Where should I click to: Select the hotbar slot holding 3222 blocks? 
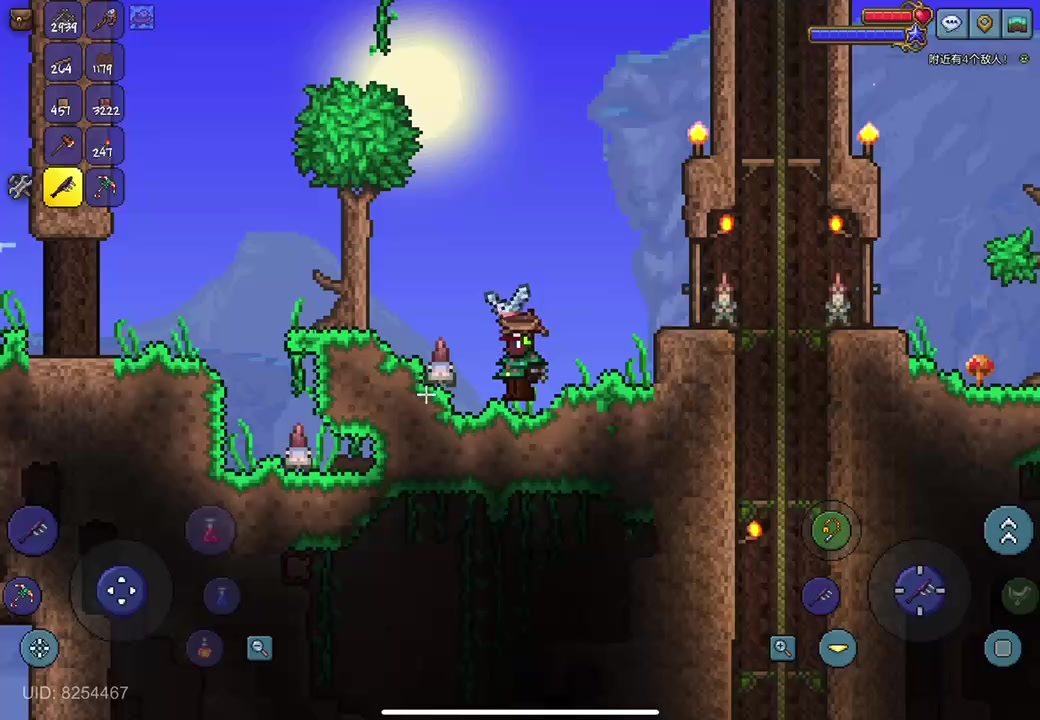(104, 104)
